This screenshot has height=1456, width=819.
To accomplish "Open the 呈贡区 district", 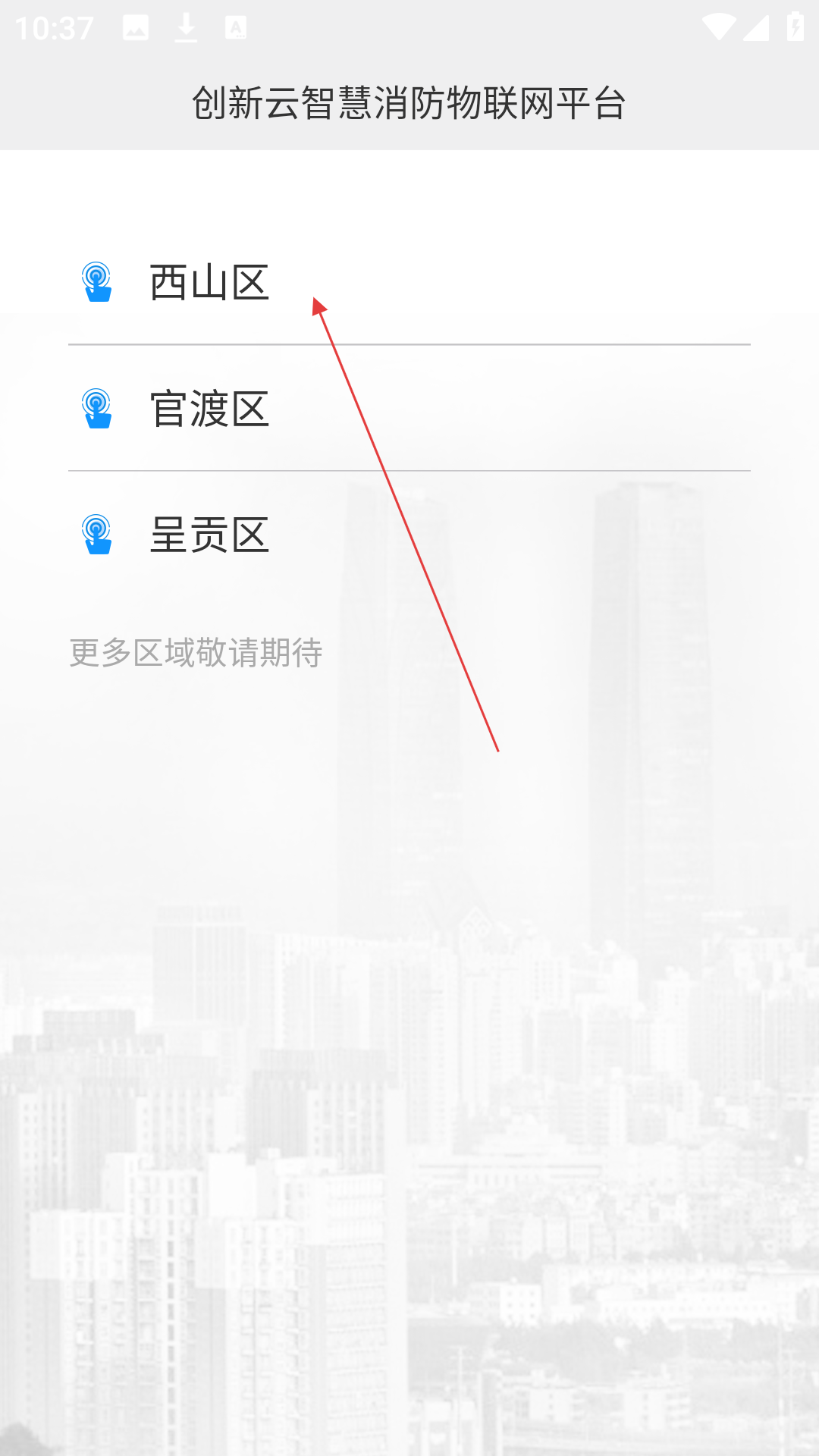I will click(x=210, y=535).
